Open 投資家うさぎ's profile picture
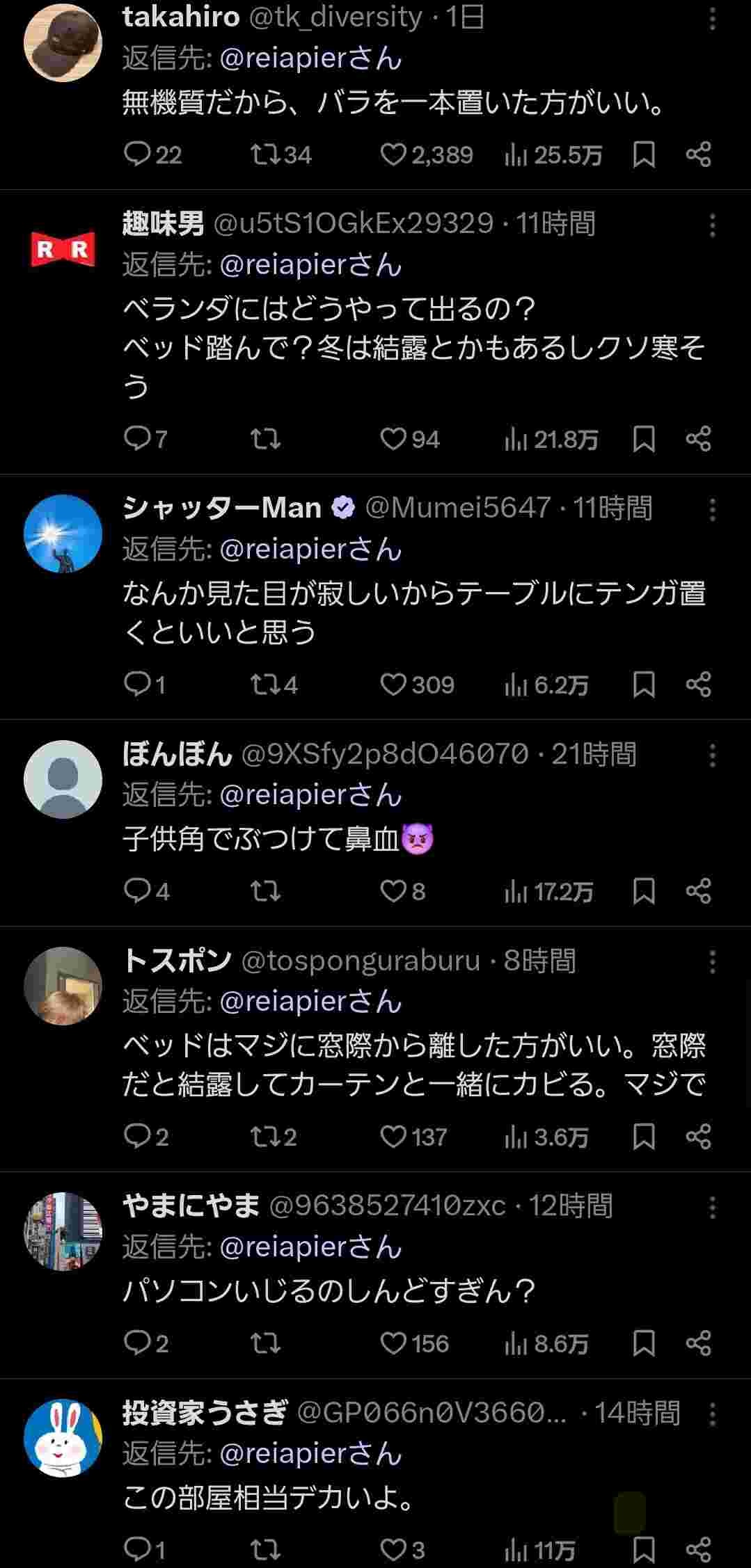 63,1438
